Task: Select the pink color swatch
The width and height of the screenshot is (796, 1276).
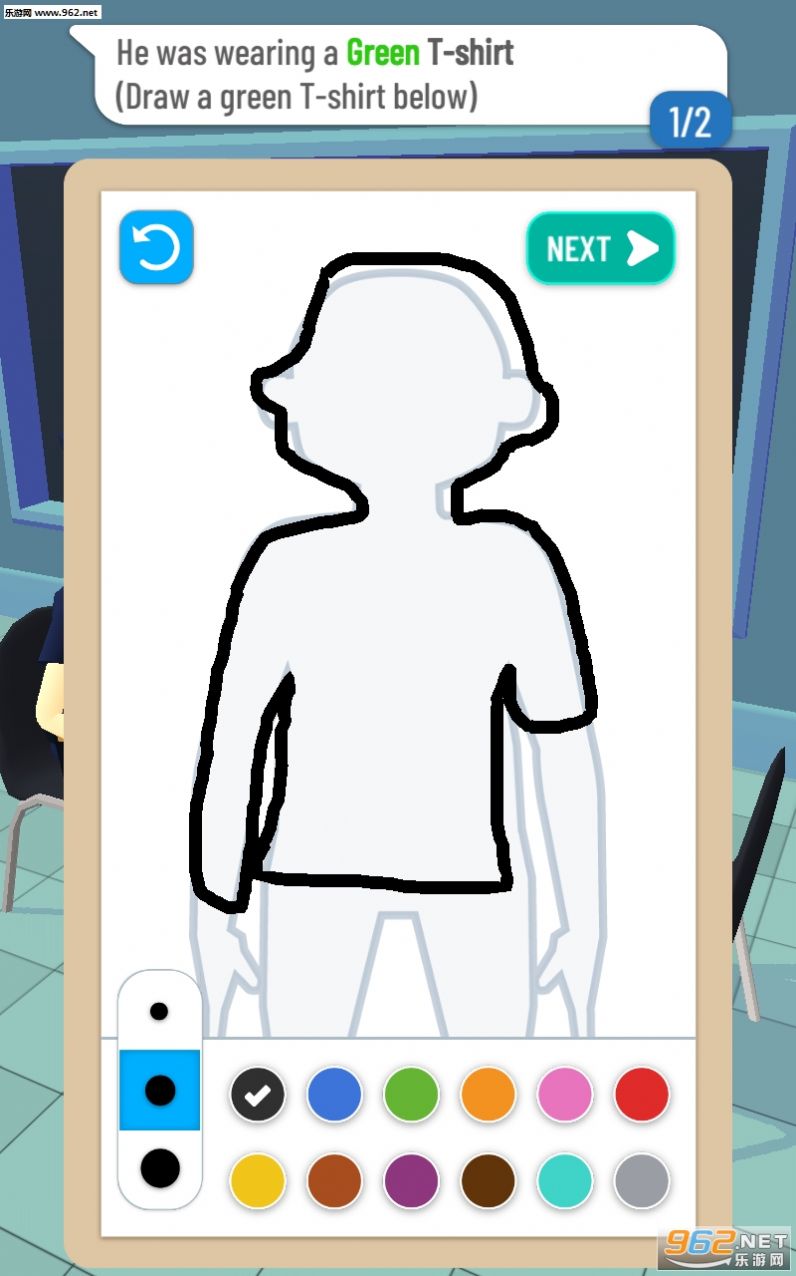Action: [x=565, y=1094]
